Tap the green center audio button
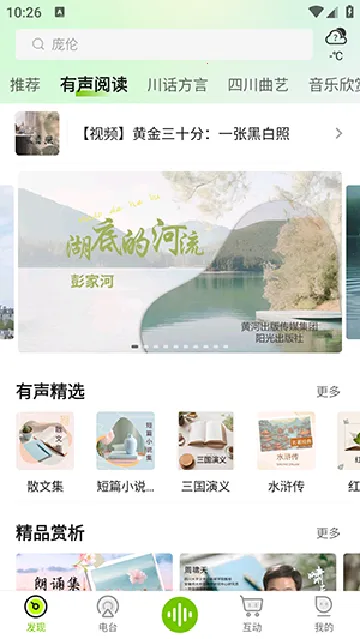This screenshot has width=360, height=639. point(180,615)
